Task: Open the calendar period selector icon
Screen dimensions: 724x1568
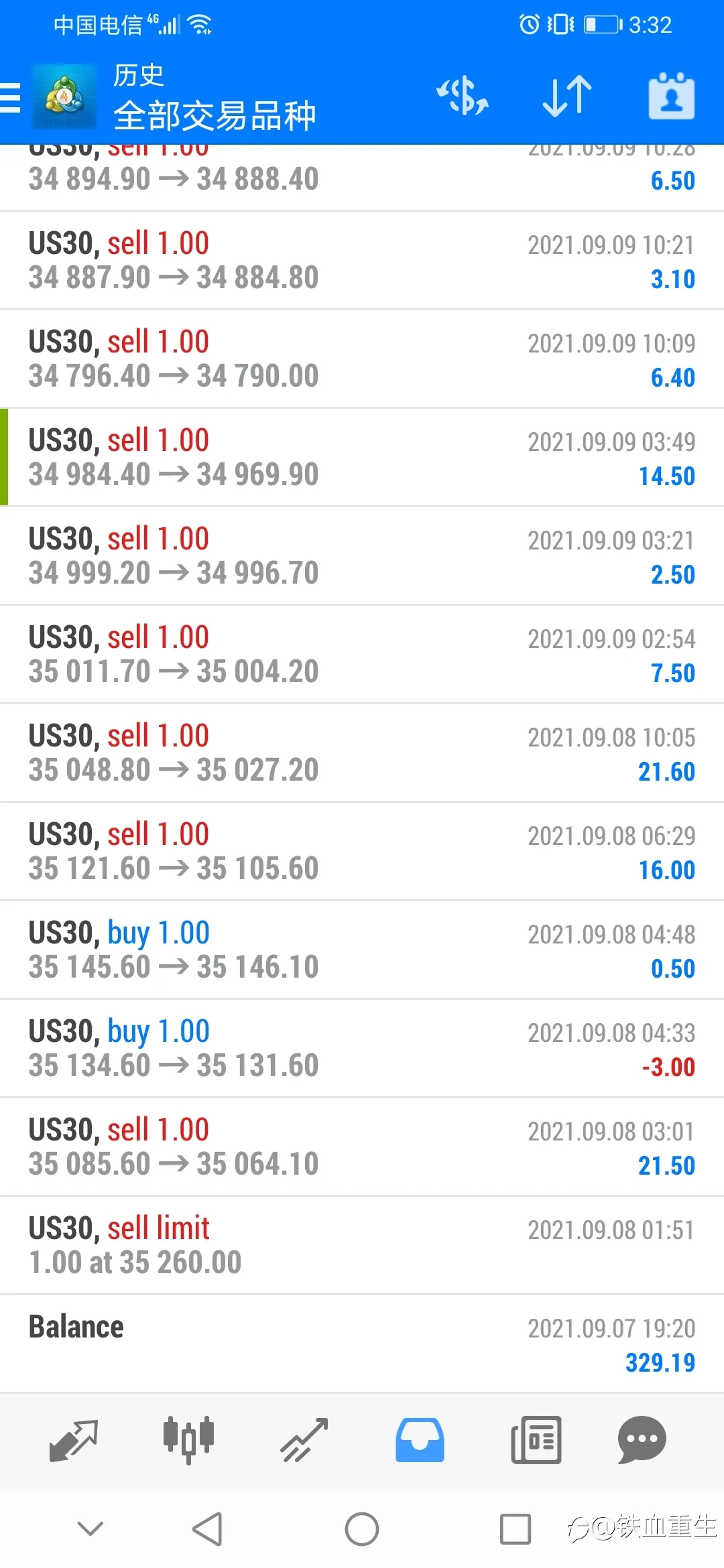Action: tap(671, 96)
